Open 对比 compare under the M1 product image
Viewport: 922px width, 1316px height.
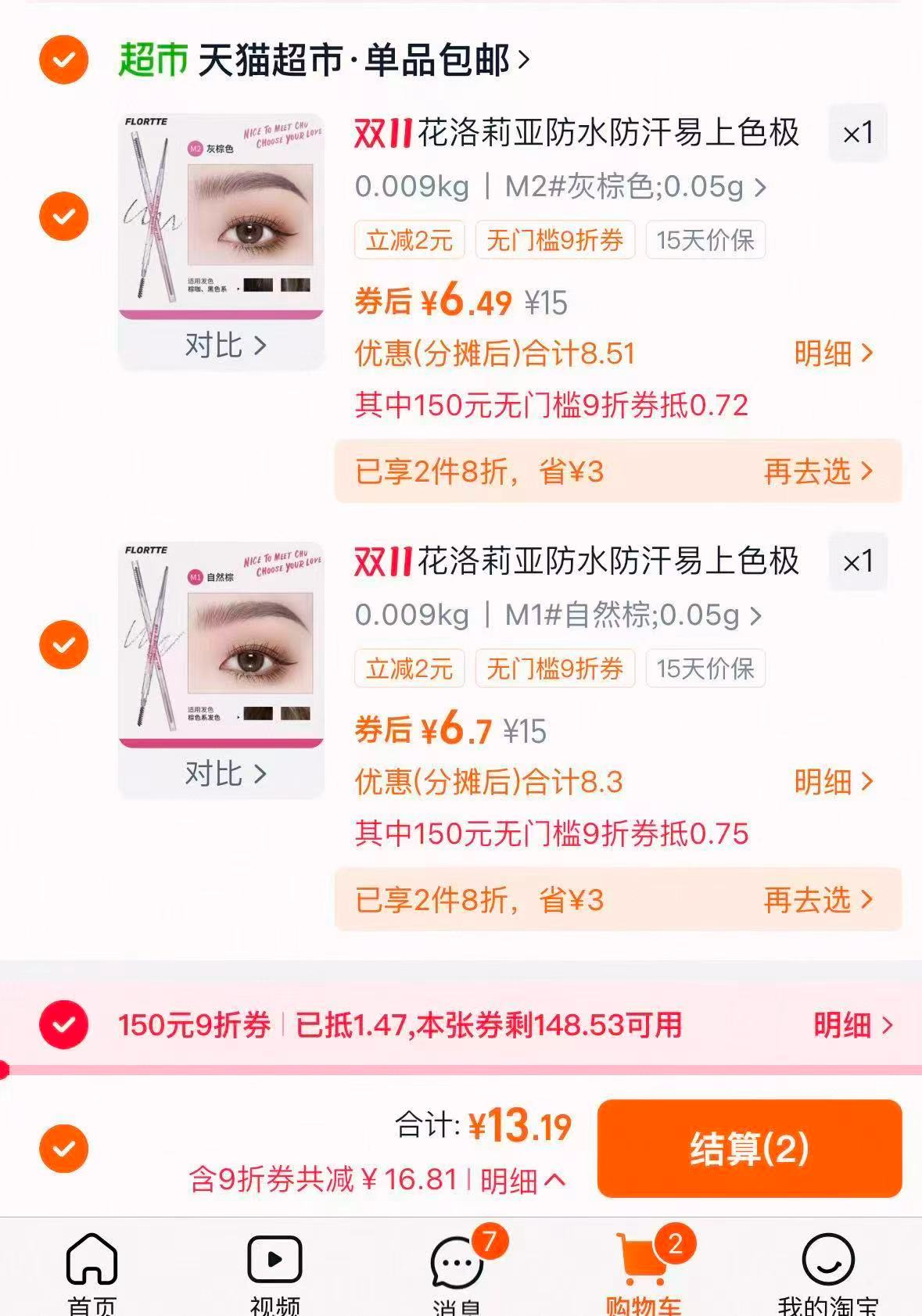[x=221, y=773]
